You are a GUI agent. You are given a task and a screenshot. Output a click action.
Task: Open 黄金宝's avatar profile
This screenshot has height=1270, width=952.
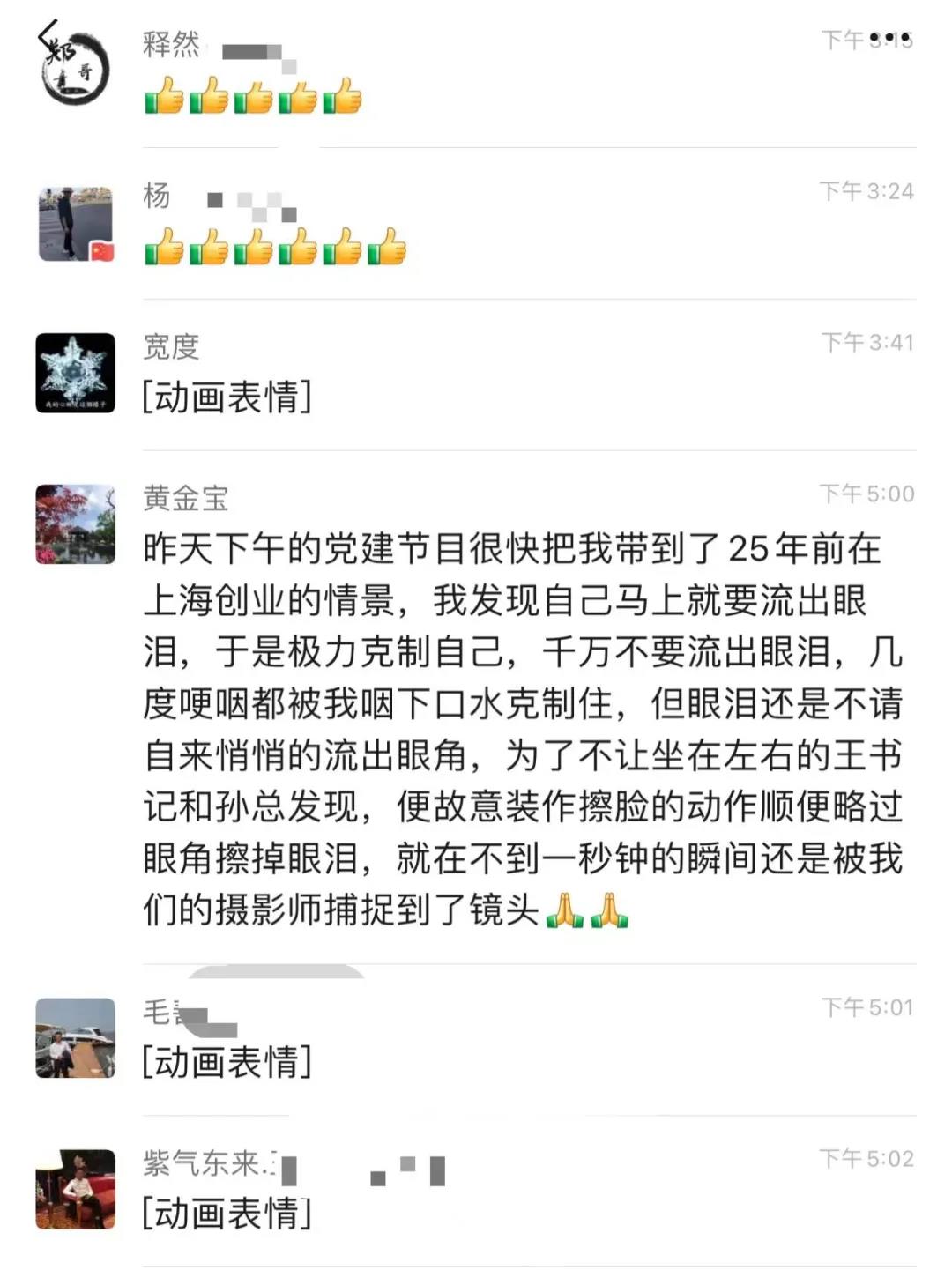(x=75, y=524)
